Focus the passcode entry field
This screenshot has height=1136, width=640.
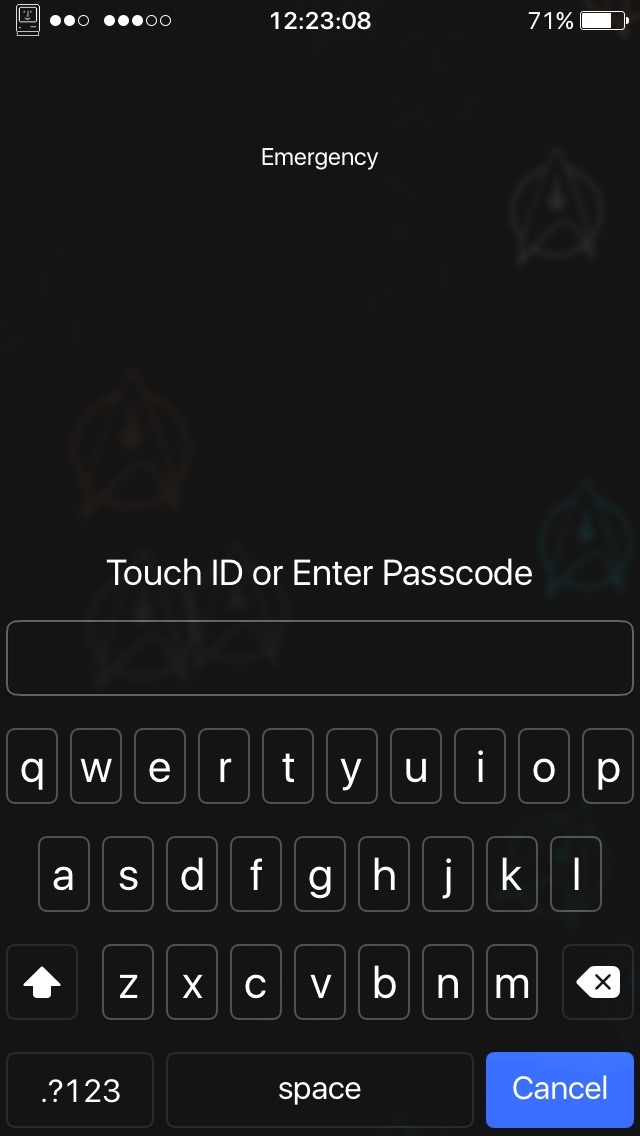(320, 658)
